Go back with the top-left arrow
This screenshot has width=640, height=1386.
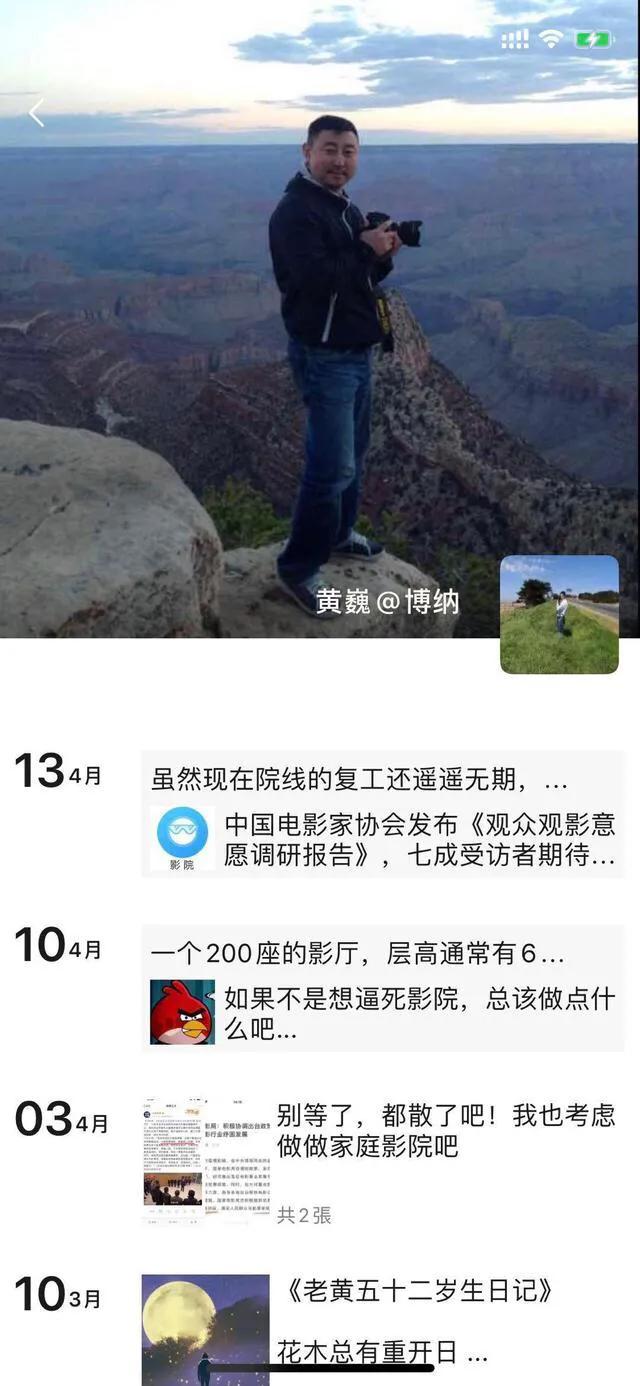[36, 113]
